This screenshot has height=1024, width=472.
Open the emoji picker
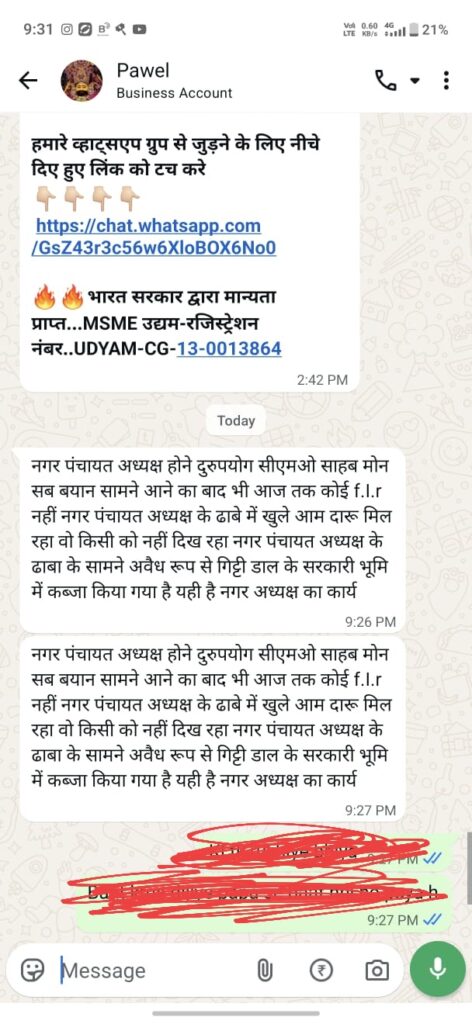pos(31,970)
